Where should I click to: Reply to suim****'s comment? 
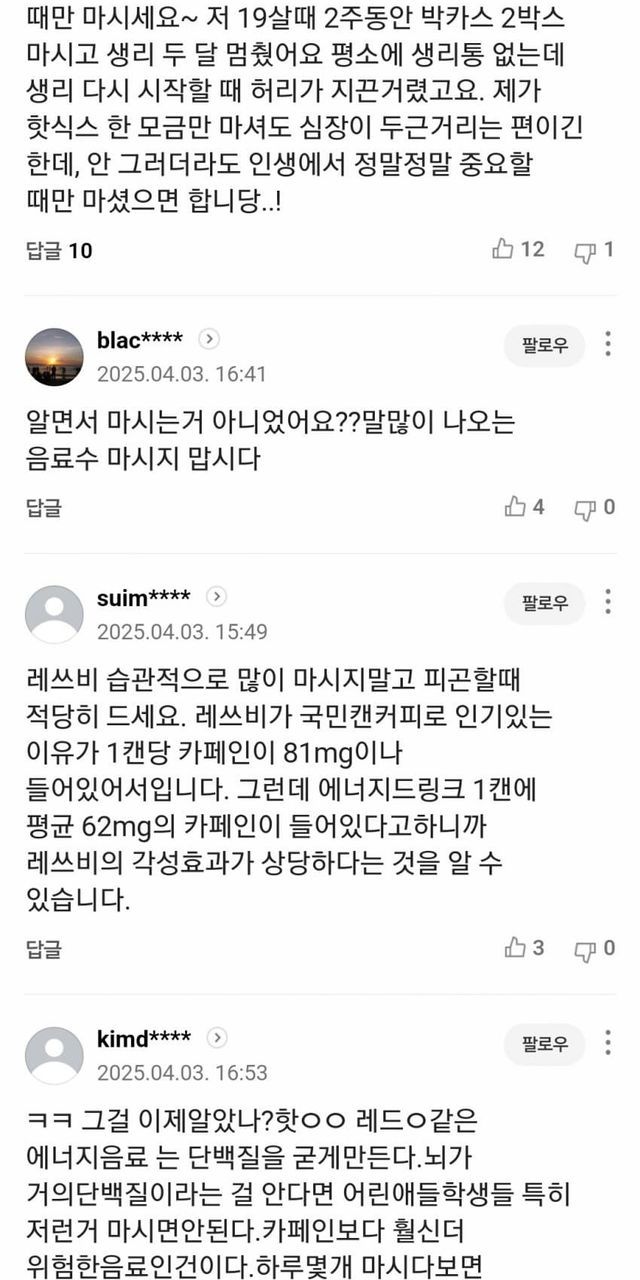coord(43,948)
